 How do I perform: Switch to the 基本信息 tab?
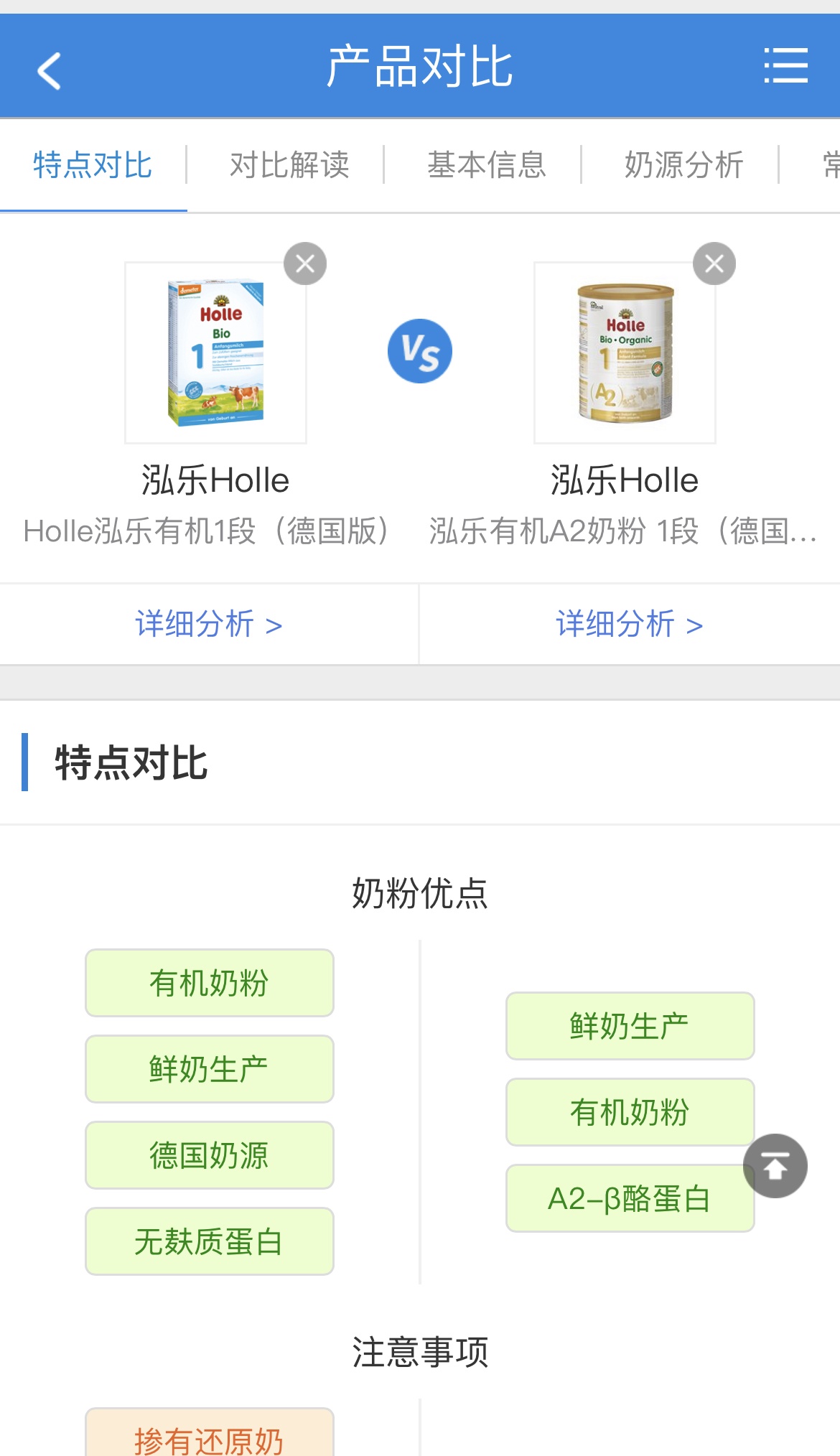point(487,165)
